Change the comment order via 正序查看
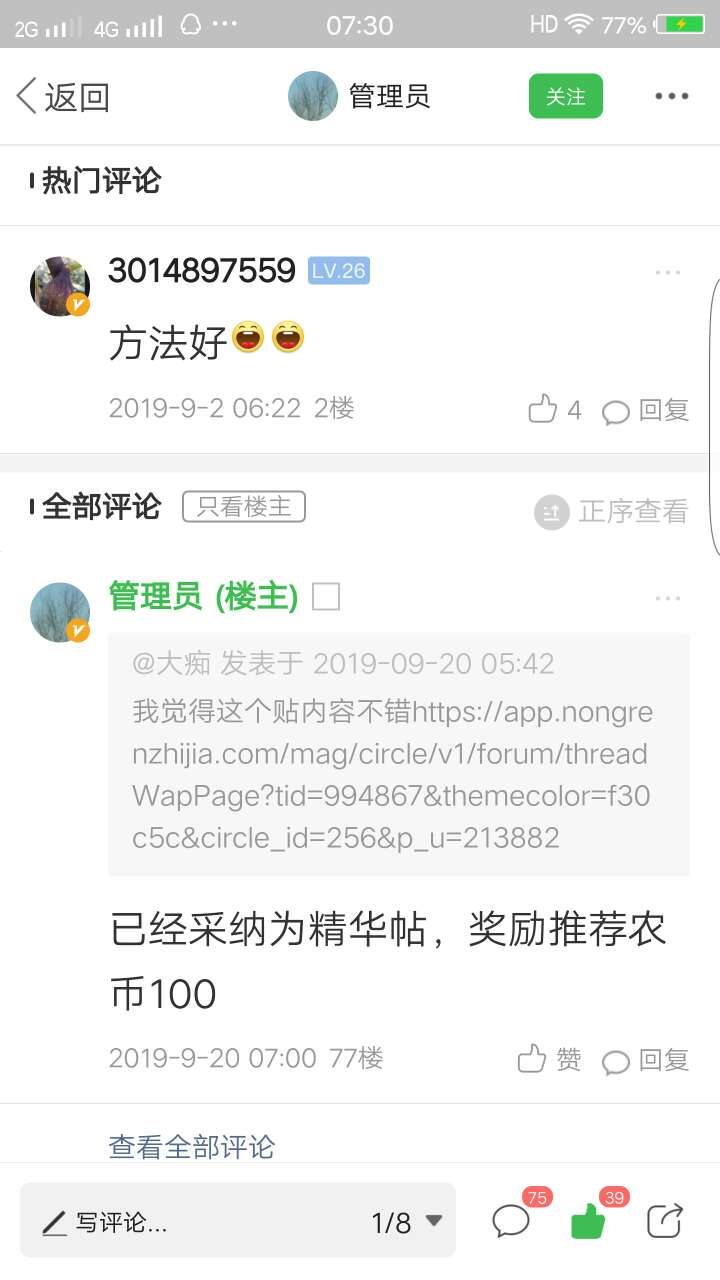Image resolution: width=720 pixels, height=1280 pixels. click(x=611, y=511)
